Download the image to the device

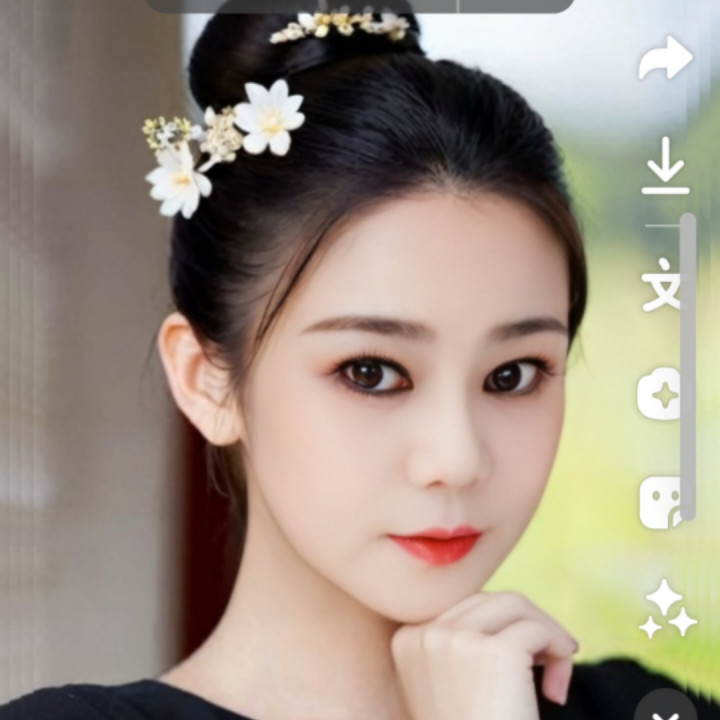[x=665, y=166]
